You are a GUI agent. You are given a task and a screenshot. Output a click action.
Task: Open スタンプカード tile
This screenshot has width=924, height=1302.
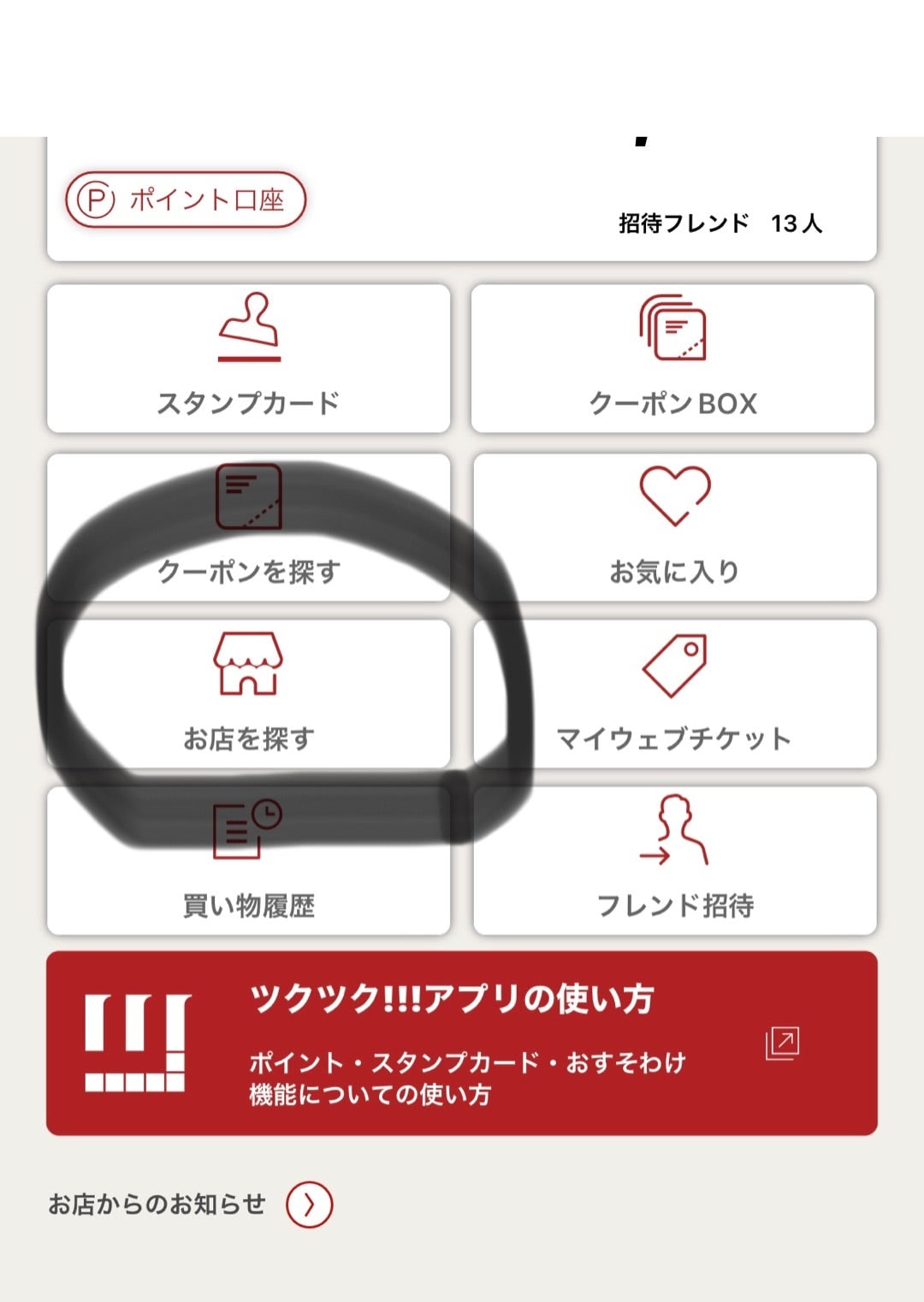[248, 359]
